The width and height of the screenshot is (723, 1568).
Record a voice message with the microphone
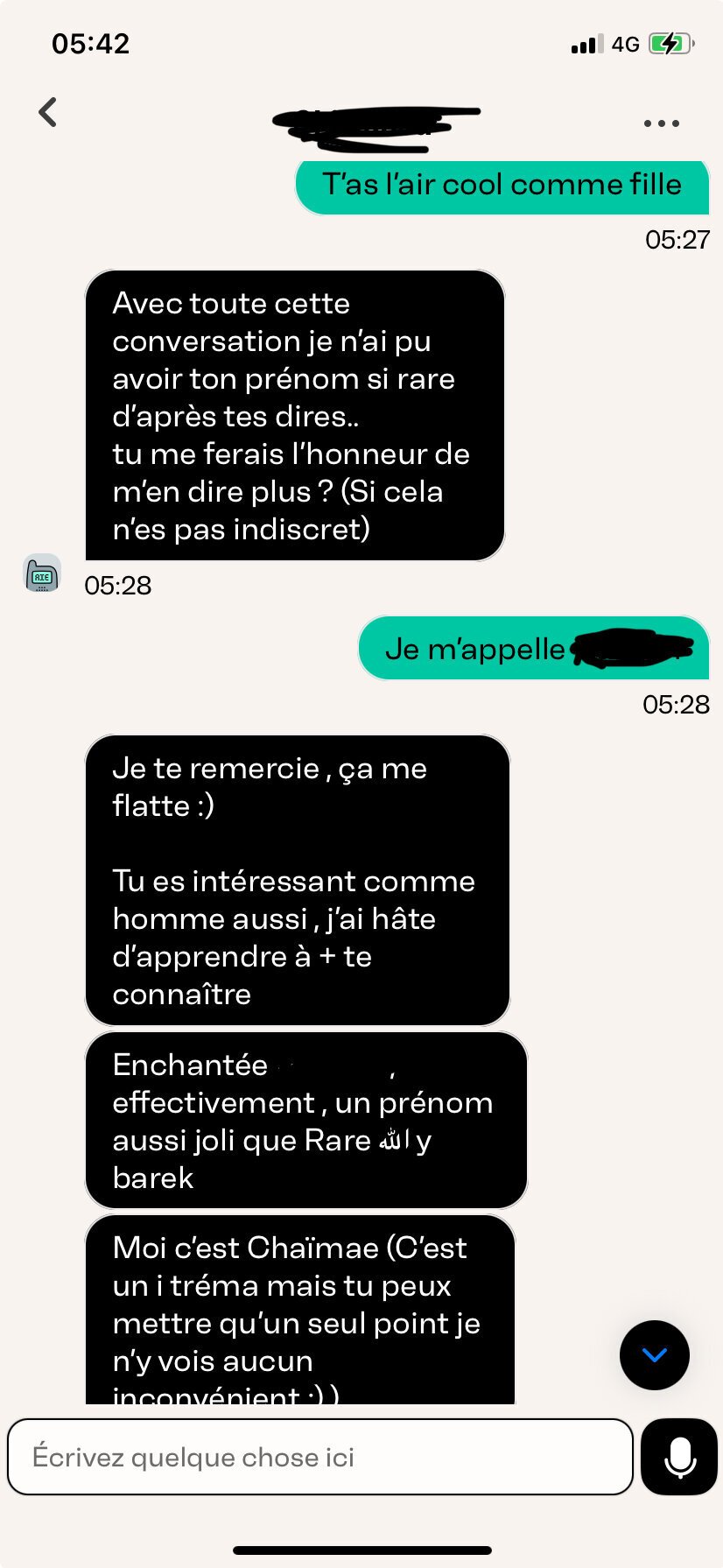[x=679, y=1457]
